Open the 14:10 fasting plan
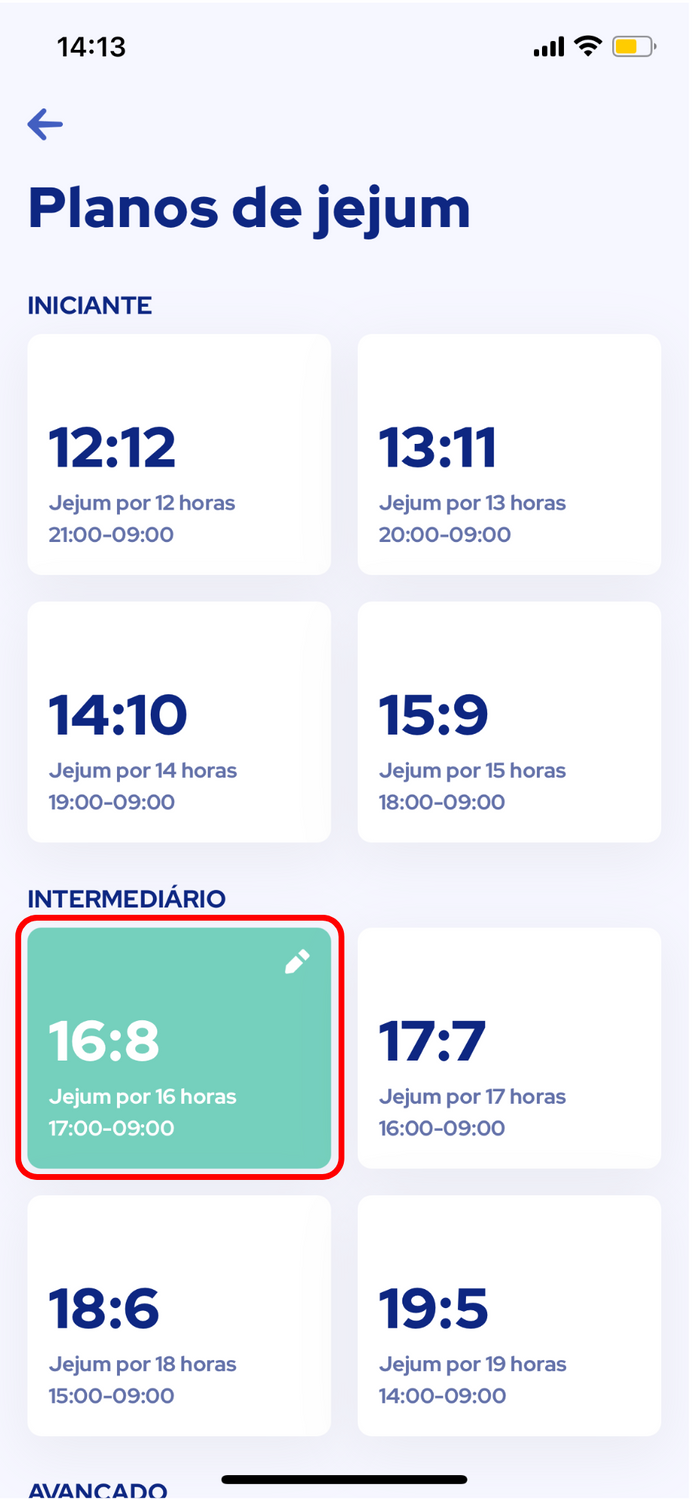This screenshot has width=692, height=1500. pyautogui.click(x=179, y=722)
